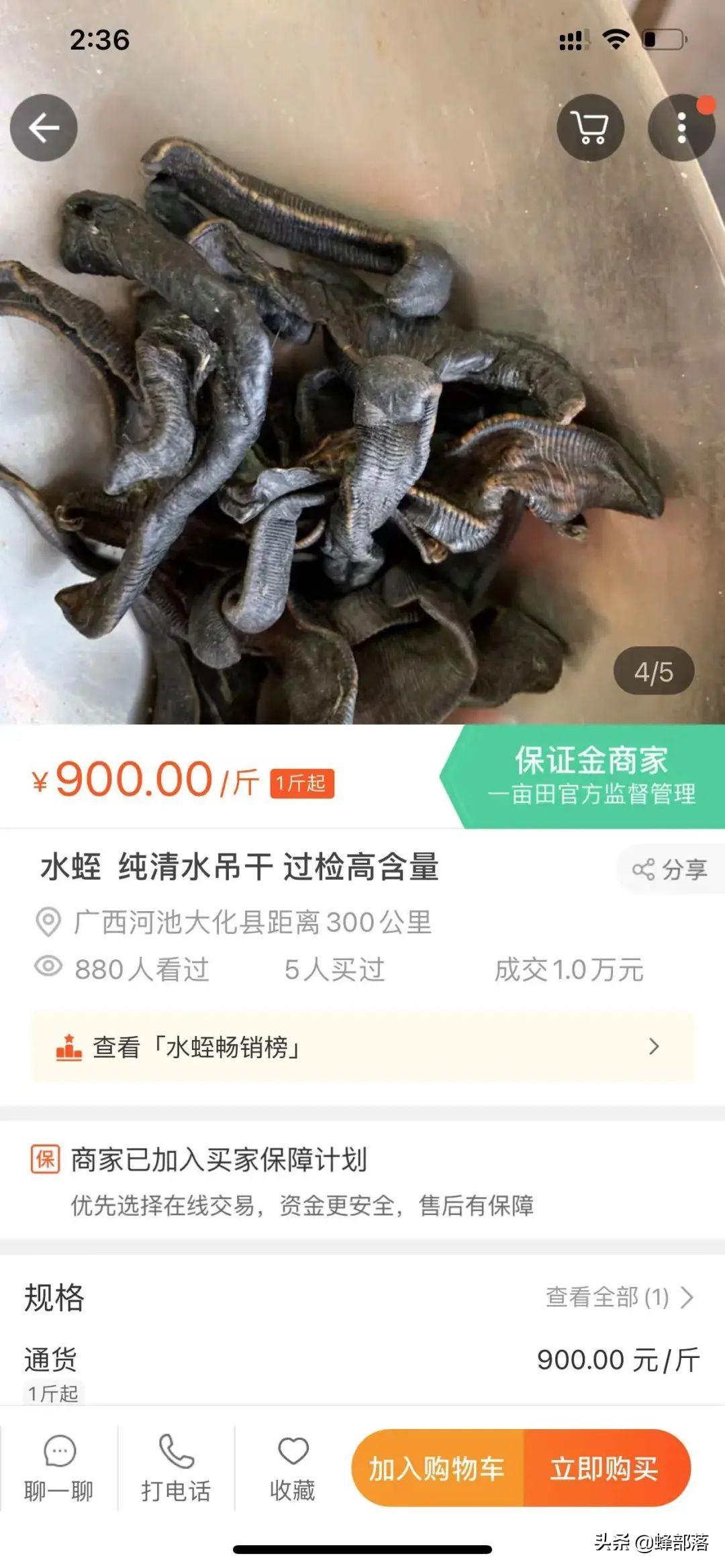
Task: Buy now with 立即购买
Action: [x=605, y=1469]
